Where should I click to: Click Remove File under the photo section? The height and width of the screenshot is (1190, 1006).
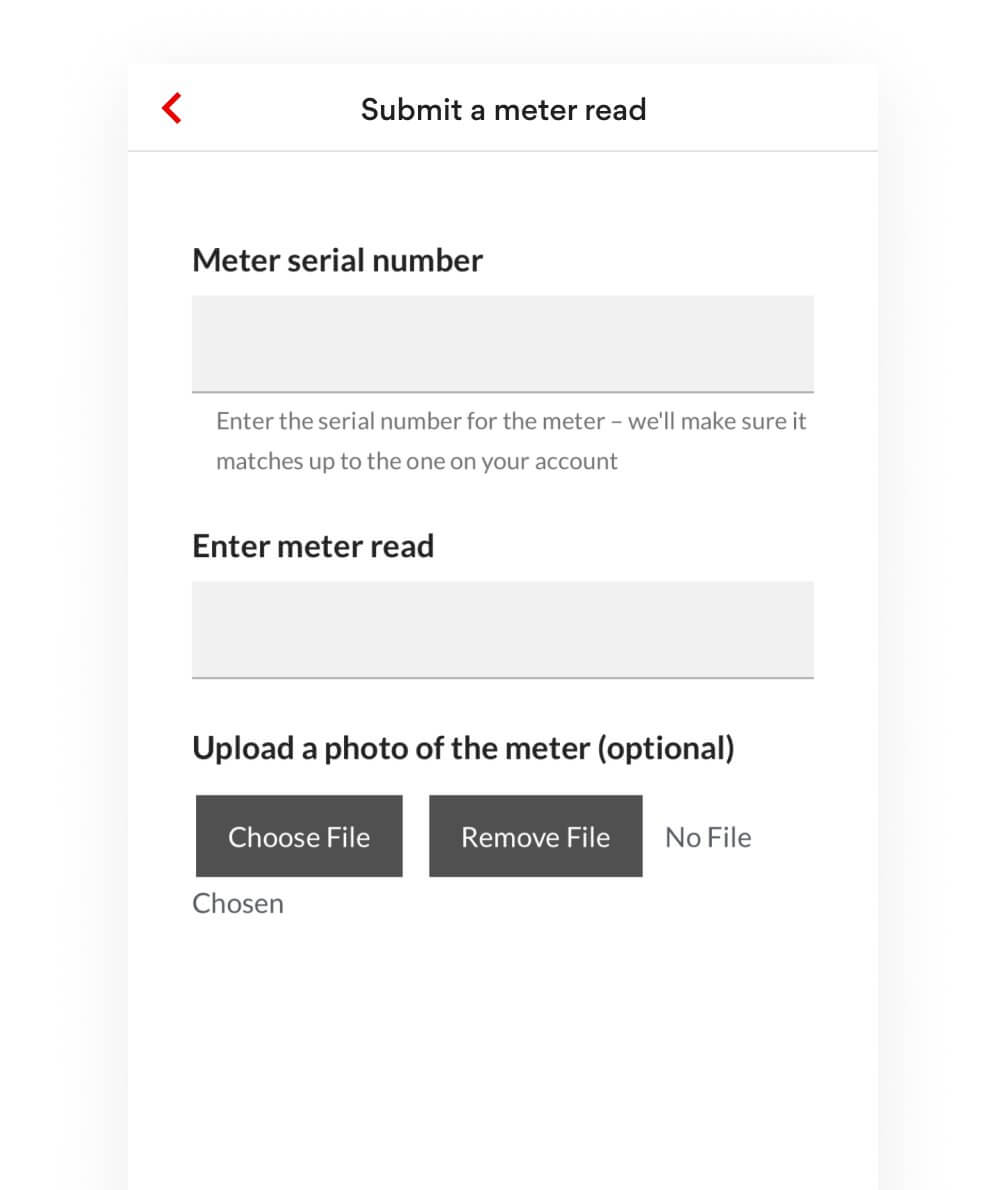click(535, 836)
